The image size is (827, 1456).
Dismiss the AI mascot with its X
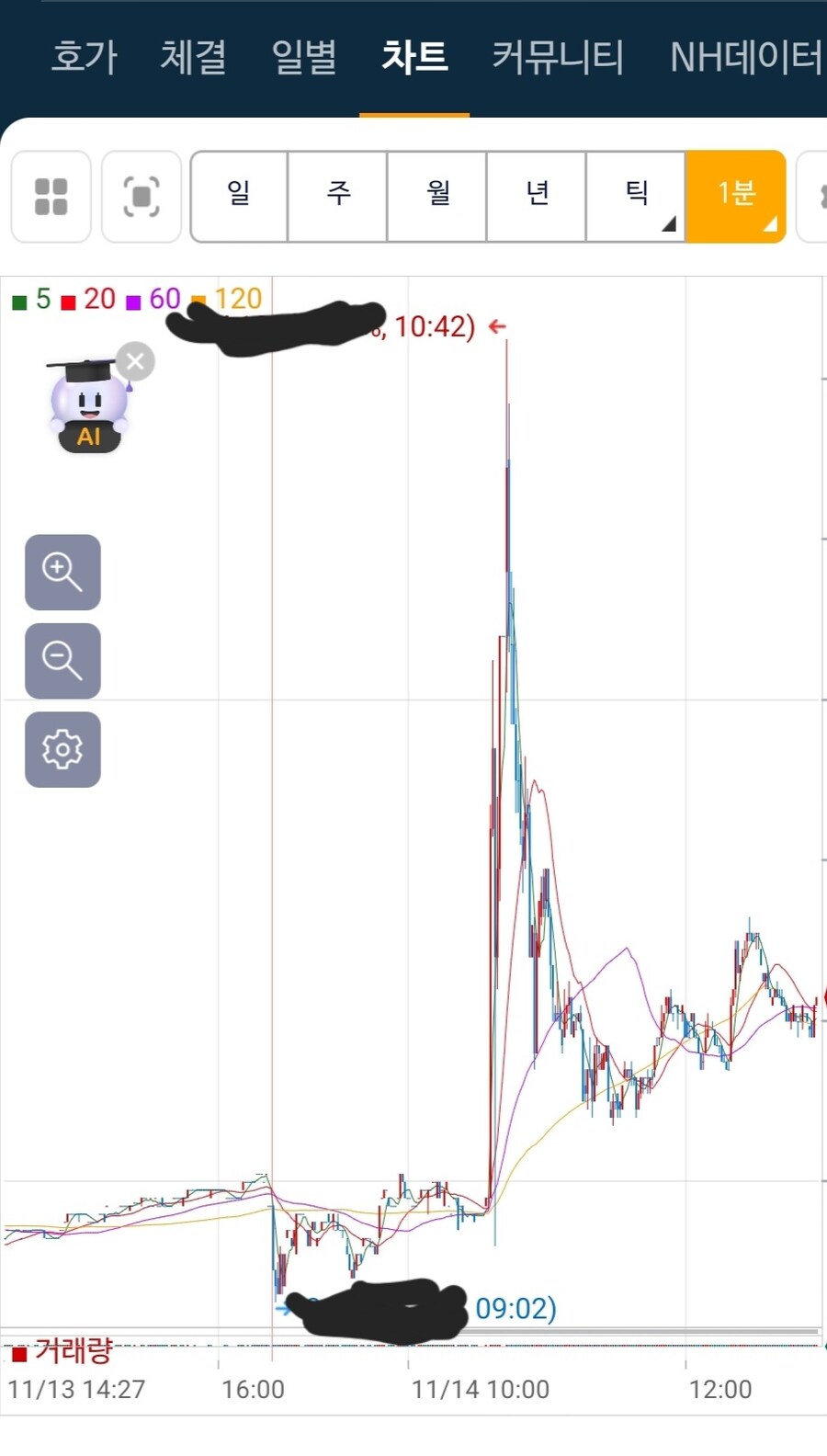pos(134,361)
